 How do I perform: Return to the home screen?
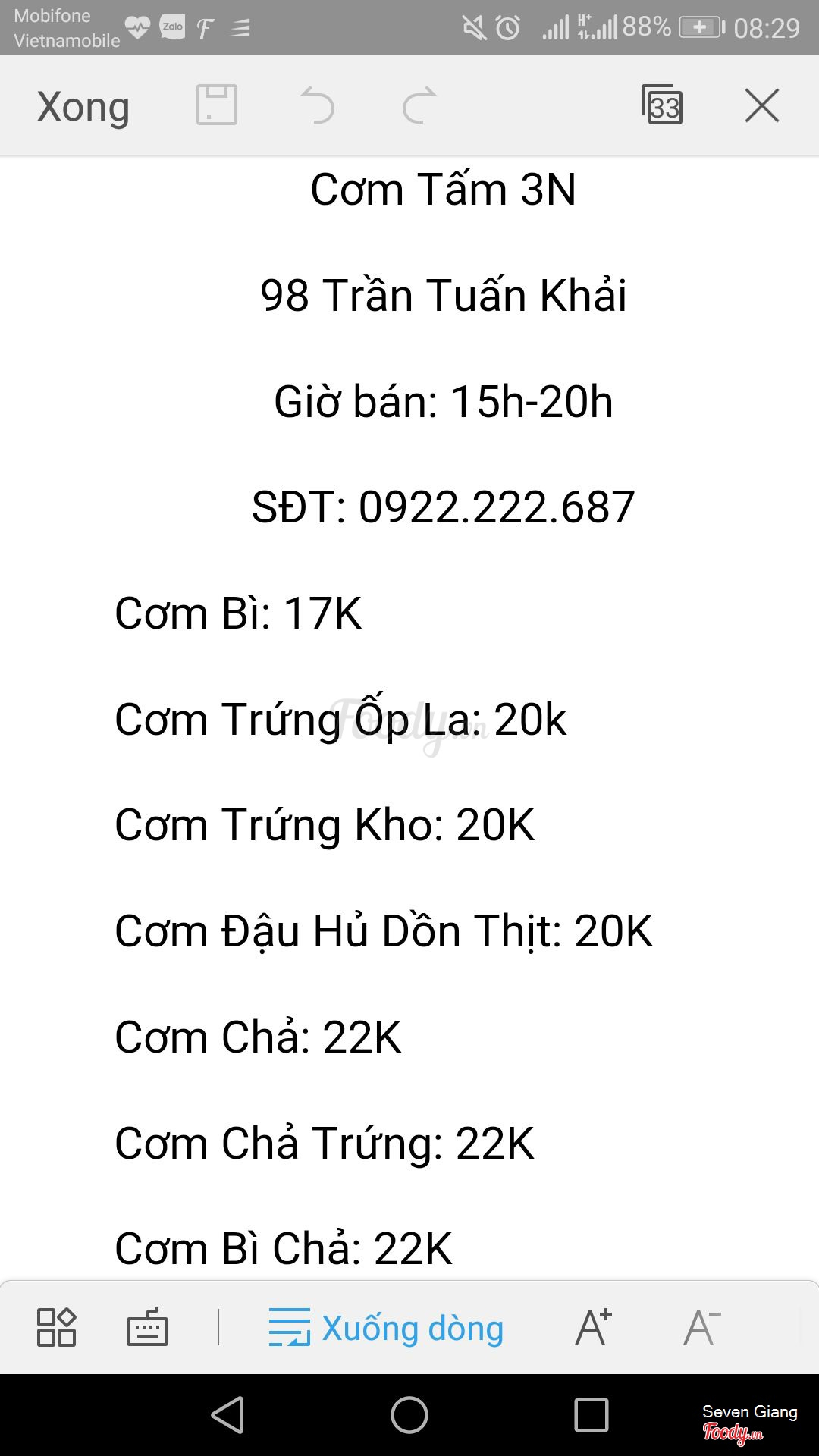pos(409,1415)
